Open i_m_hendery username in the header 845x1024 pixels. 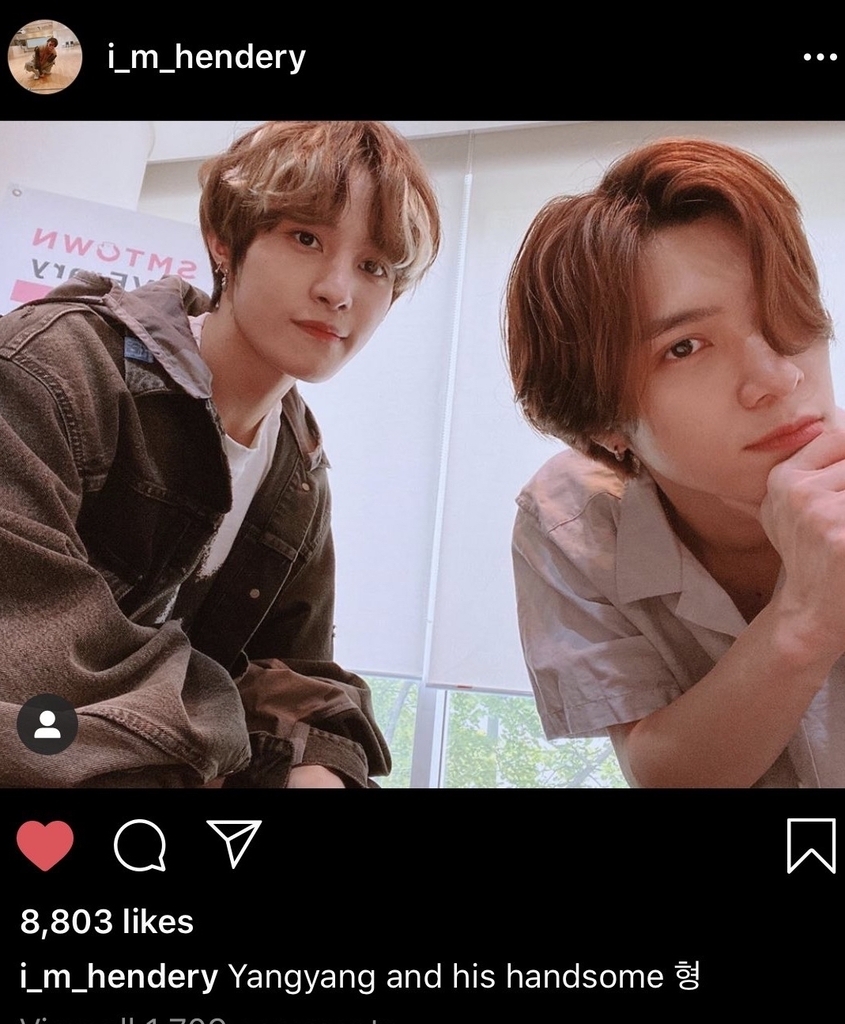coord(206,58)
